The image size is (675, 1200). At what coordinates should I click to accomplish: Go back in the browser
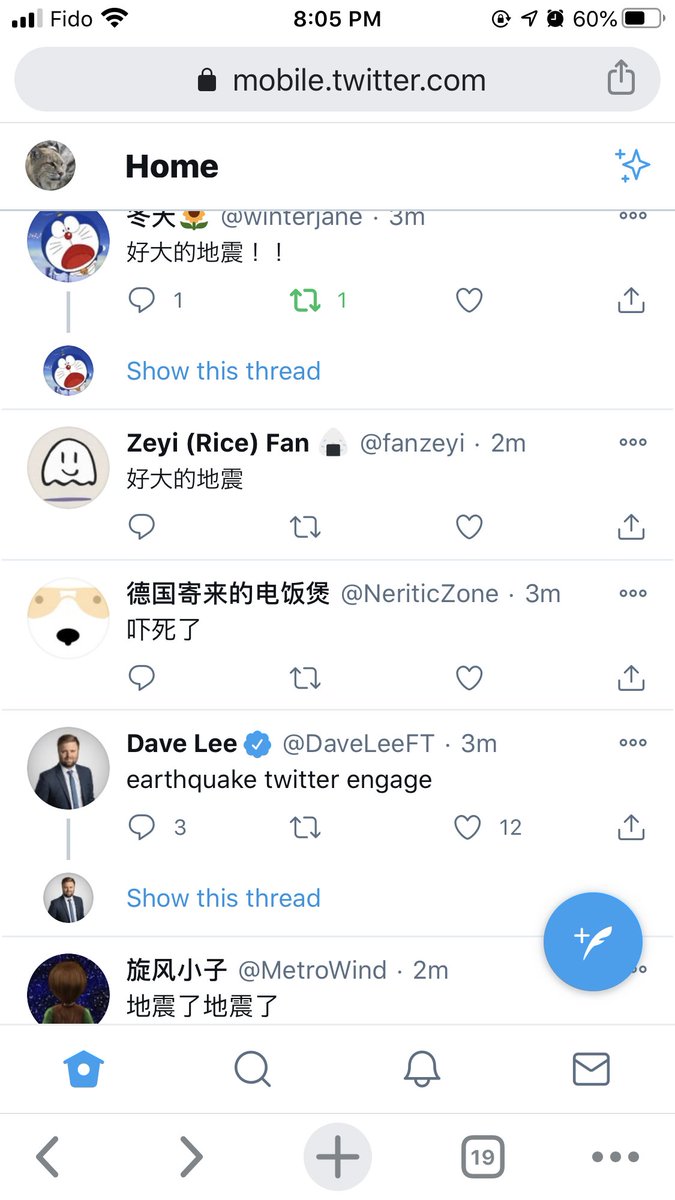pyautogui.click(x=47, y=1157)
